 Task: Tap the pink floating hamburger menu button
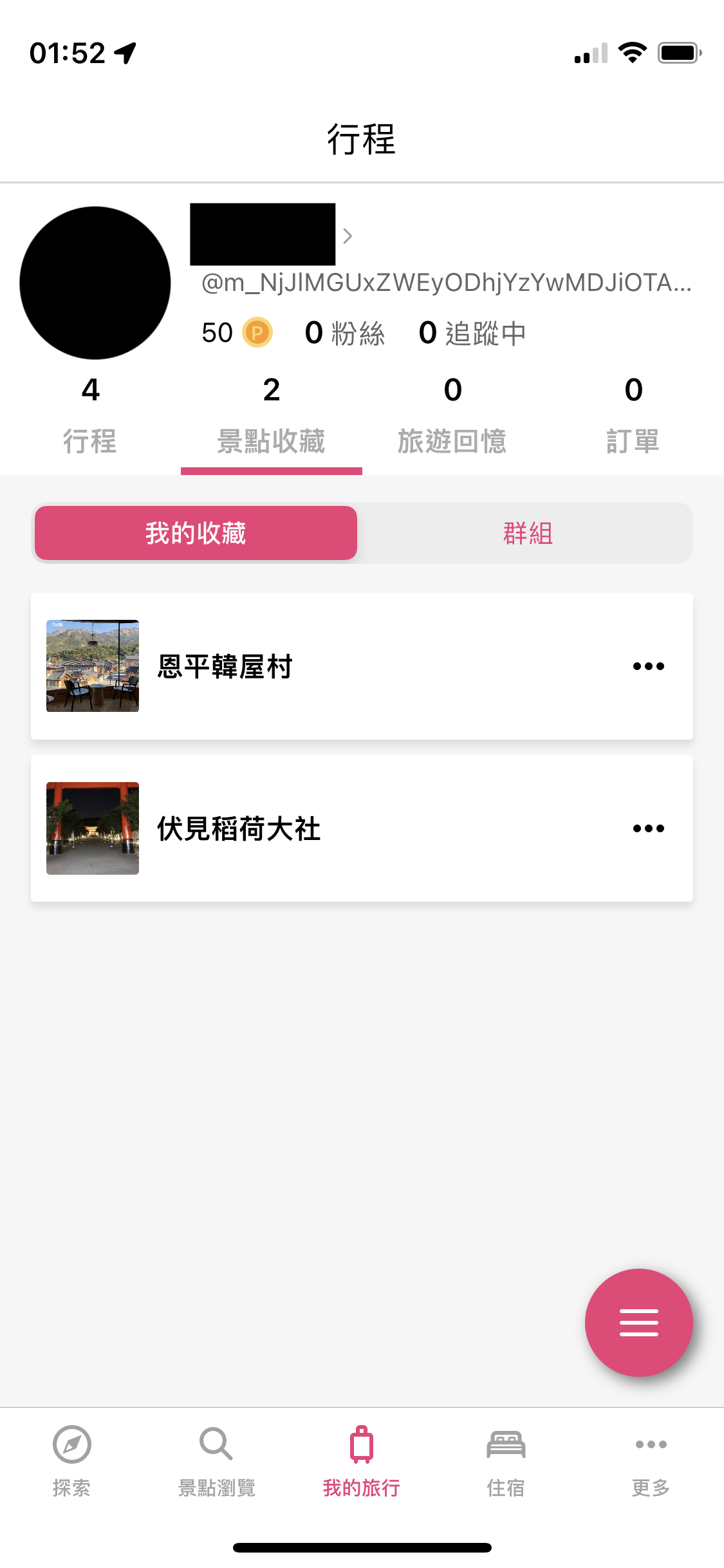[x=638, y=1321]
